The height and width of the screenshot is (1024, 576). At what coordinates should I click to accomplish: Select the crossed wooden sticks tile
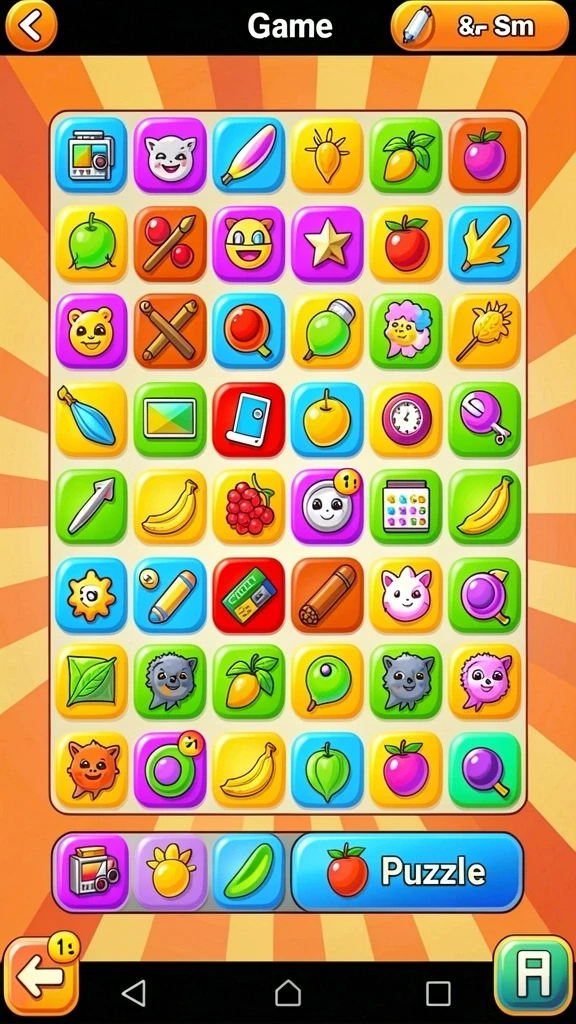point(170,331)
